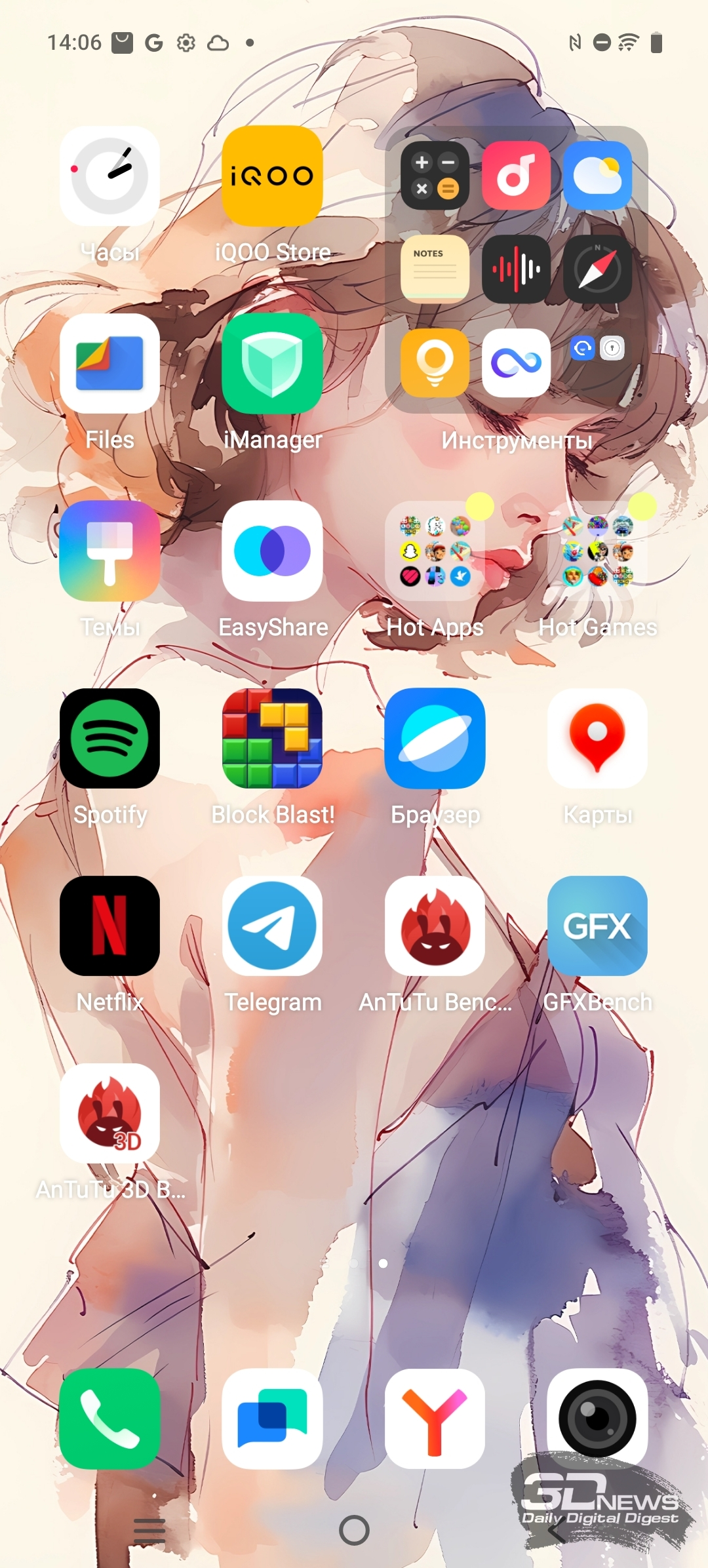Open the Часы clock app

pyautogui.click(x=109, y=176)
